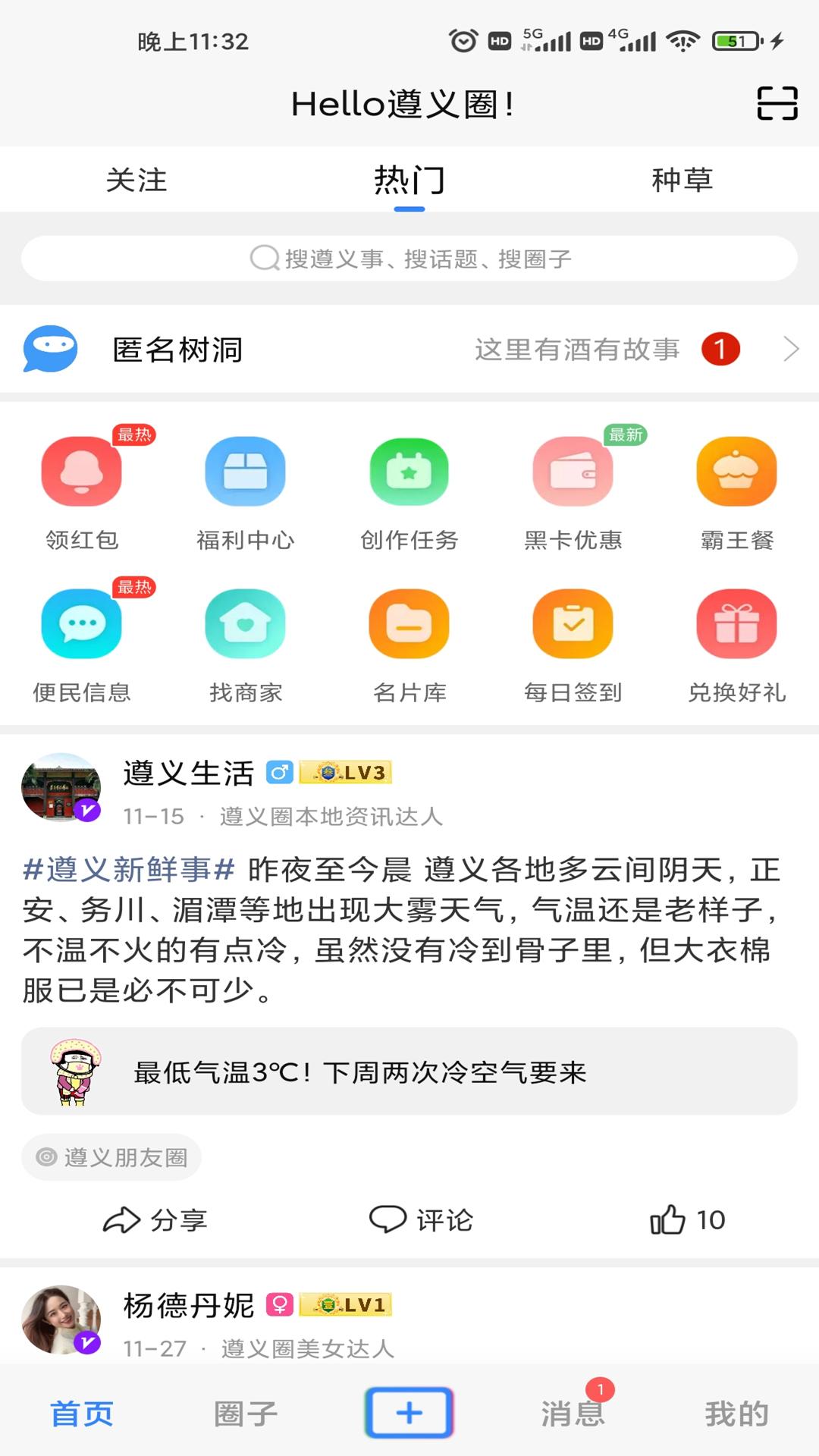The image size is (819, 1456).
Task: Switch to the 消息 tab
Action: coord(573,1413)
